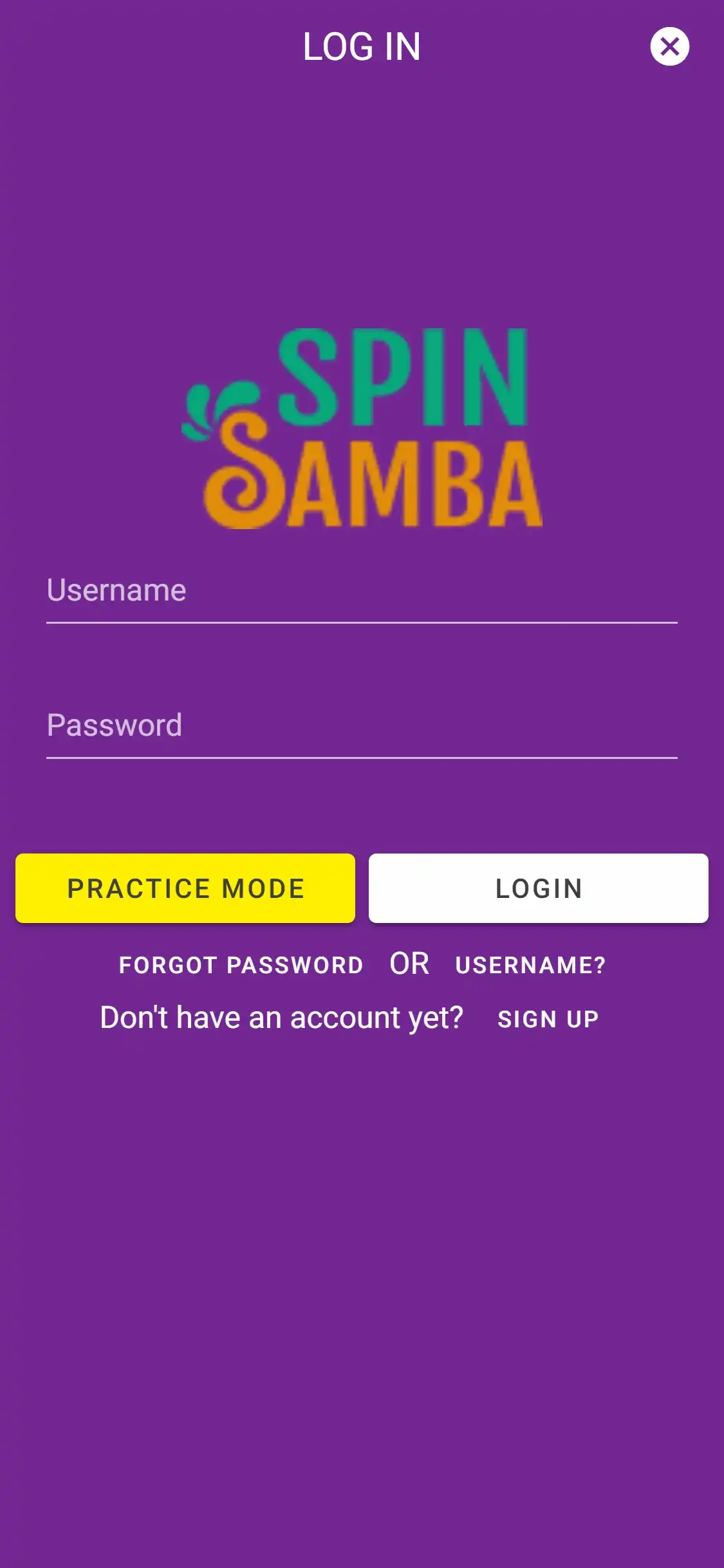The height and width of the screenshot is (1568, 724).
Task: Go to Sign Up
Action: [548, 1019]
